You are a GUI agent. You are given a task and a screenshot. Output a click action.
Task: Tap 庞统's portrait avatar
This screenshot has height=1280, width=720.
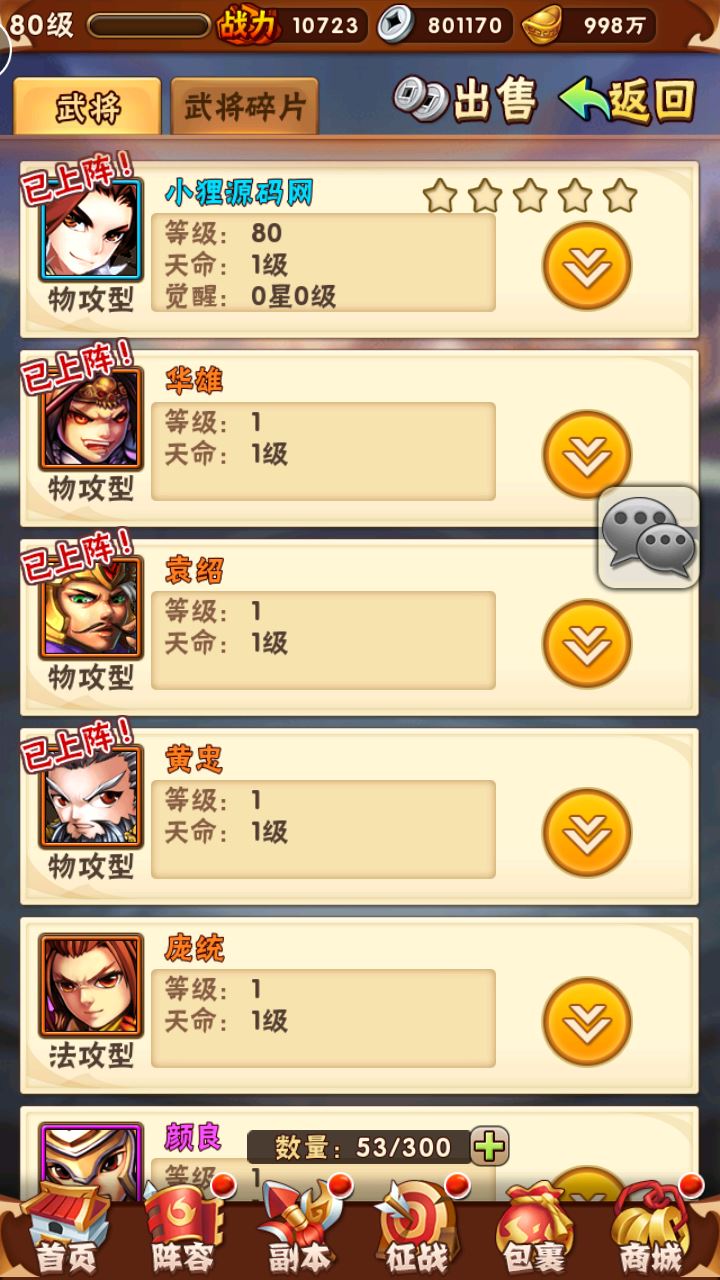[x=91, y=985]
